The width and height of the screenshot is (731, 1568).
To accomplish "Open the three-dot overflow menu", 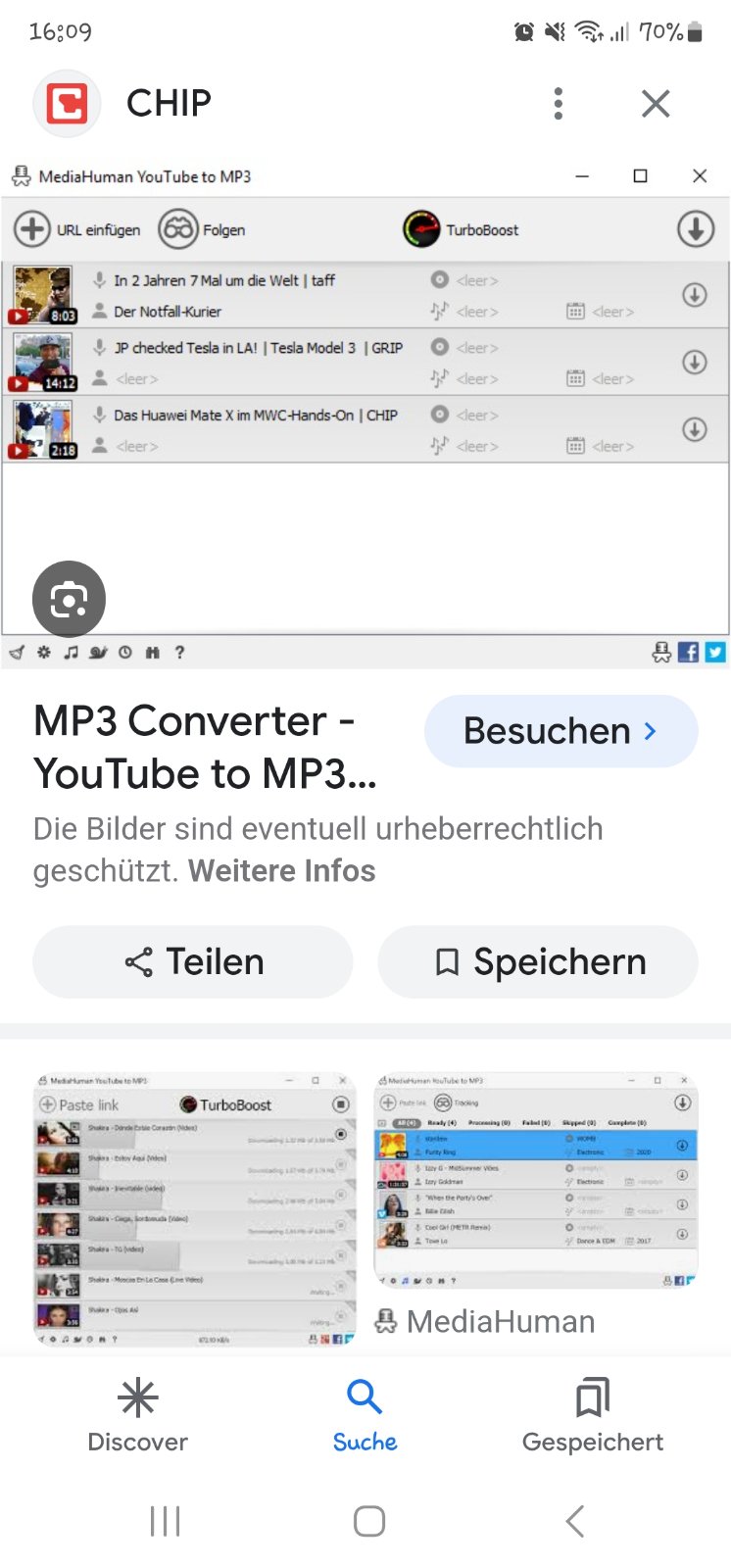I will coord(559,103).
